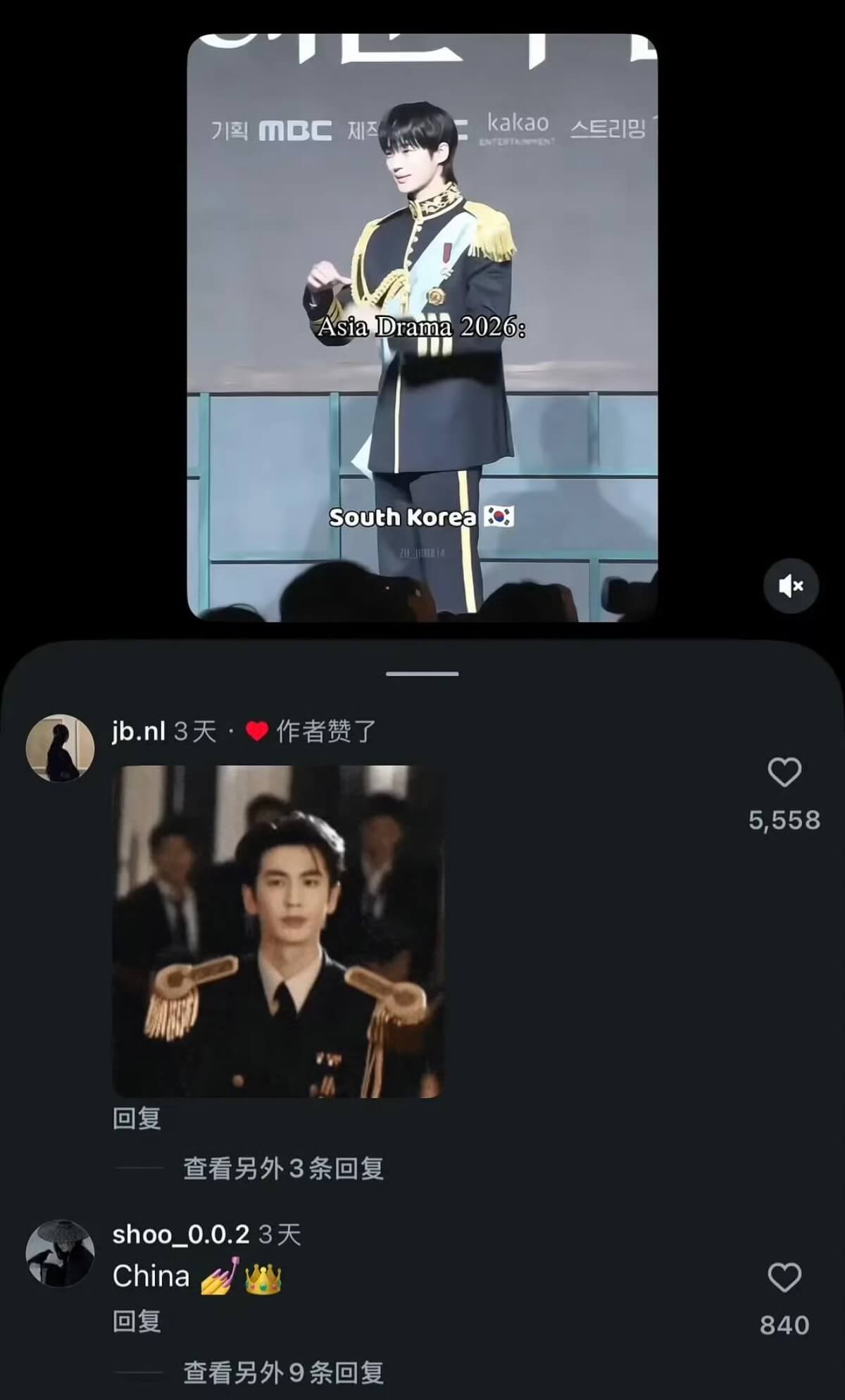Expand the 9 more replies under shoo_0.0.2

click(x=283, y=1372)
